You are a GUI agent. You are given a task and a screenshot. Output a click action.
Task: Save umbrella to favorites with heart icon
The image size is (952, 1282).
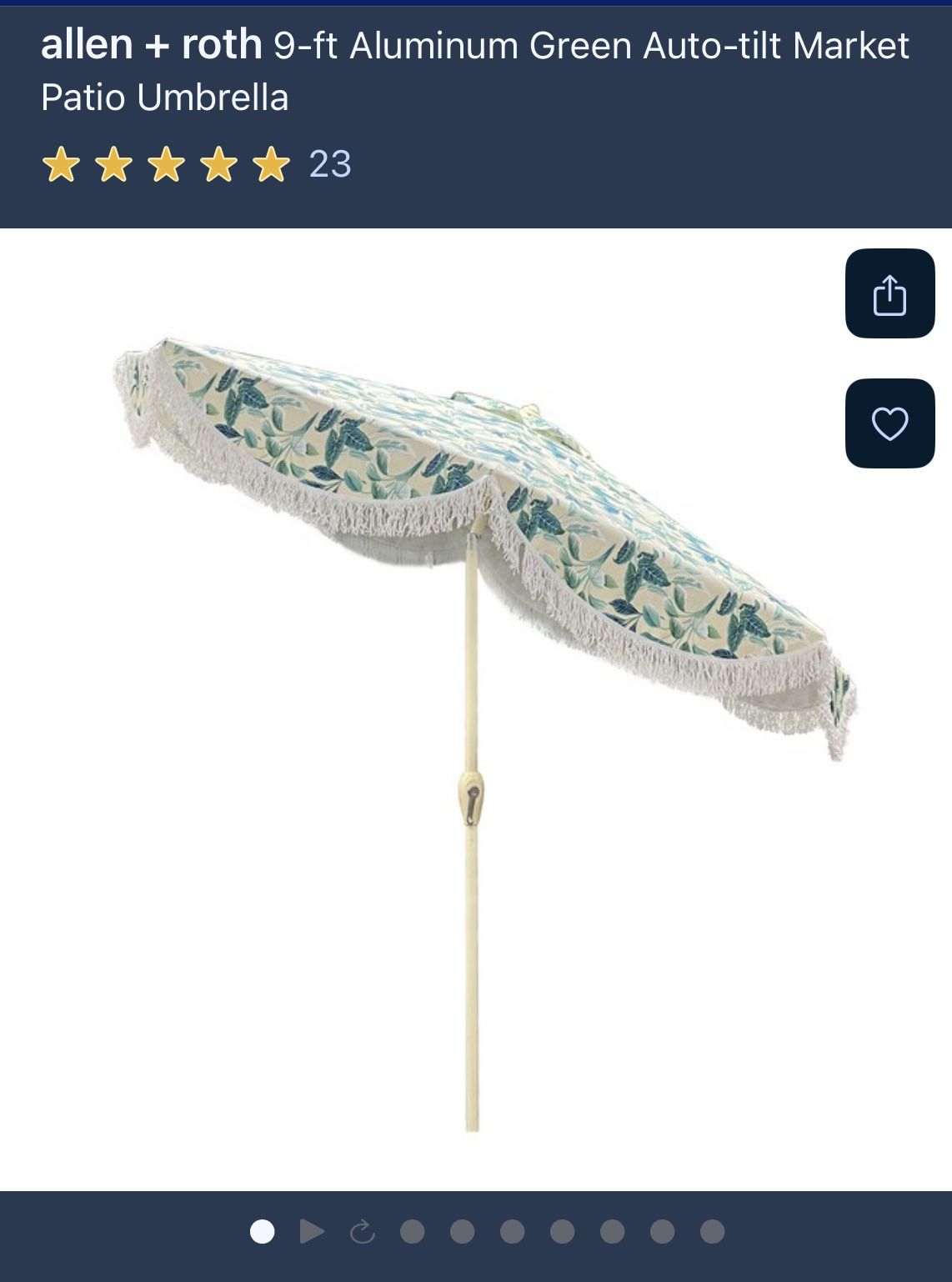tap(889, 423)
